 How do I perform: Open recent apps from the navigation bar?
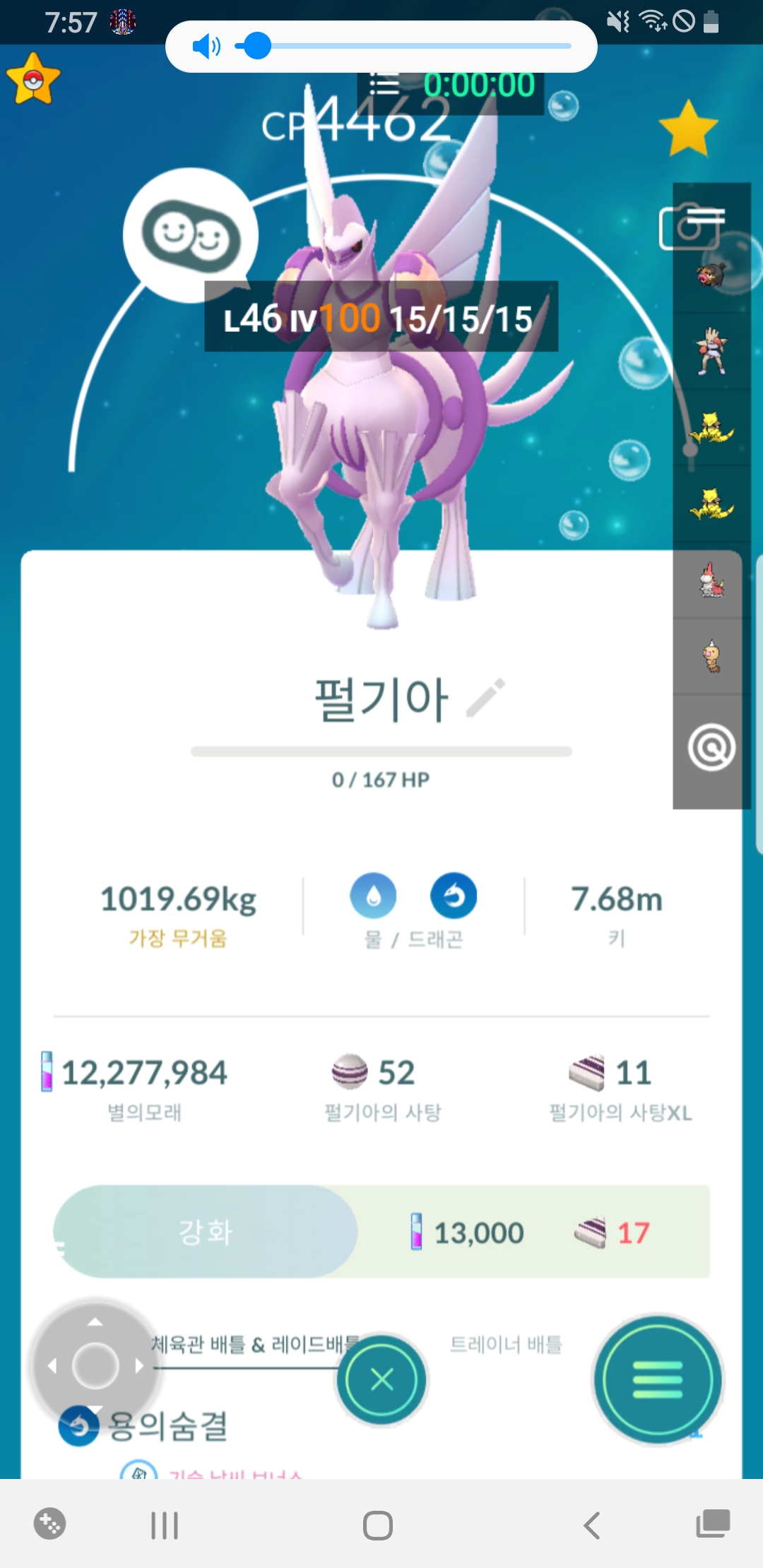(x=165, y=1526)
